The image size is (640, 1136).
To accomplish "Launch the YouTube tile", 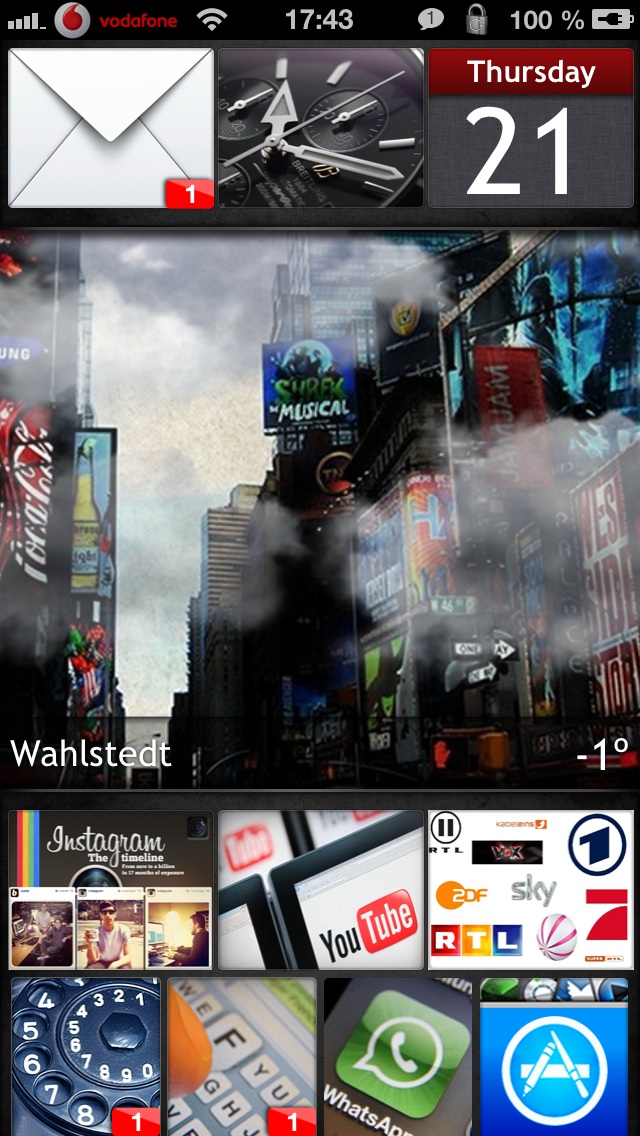I will coord(321,889).
